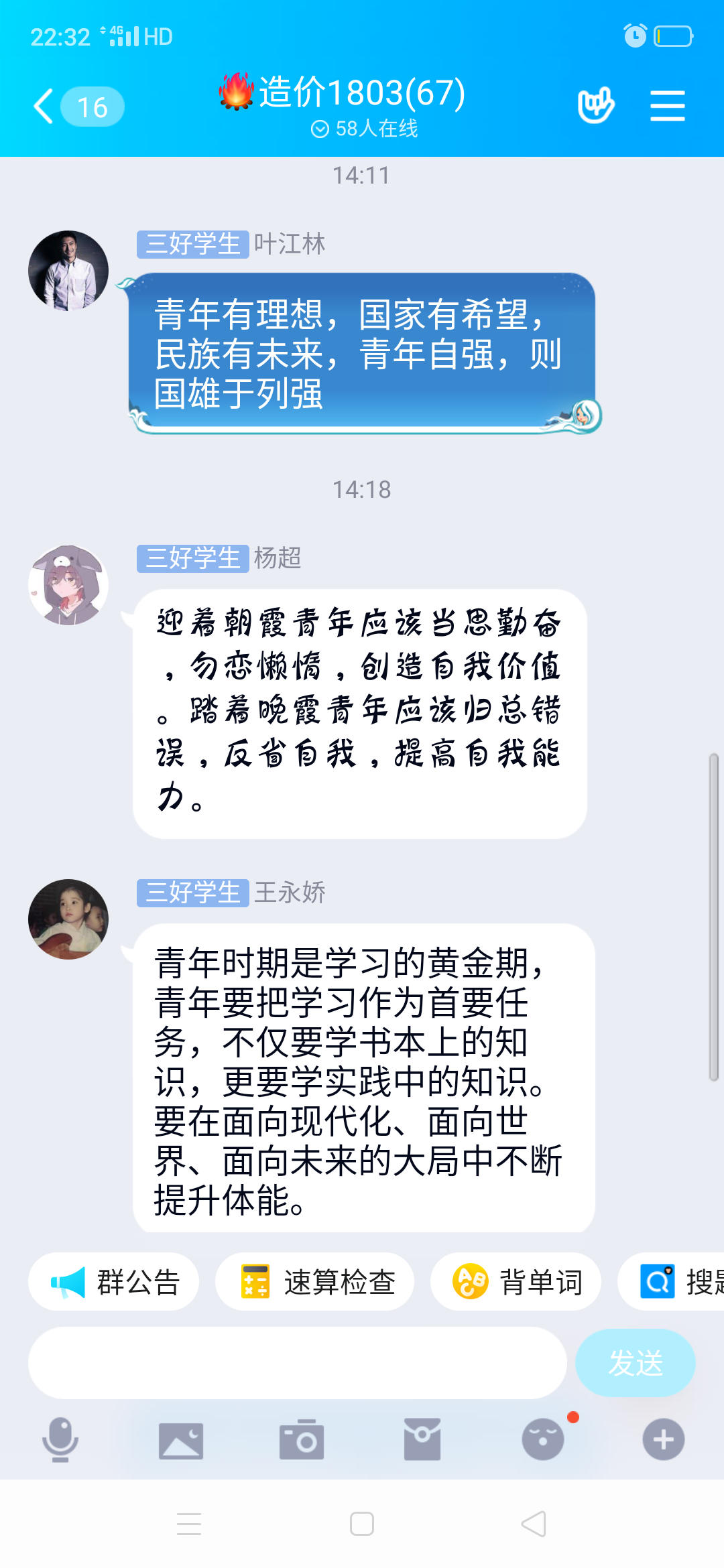Tap the 发送 send button
This screenshot has height=1568, width=724.
coord(635,1363)
